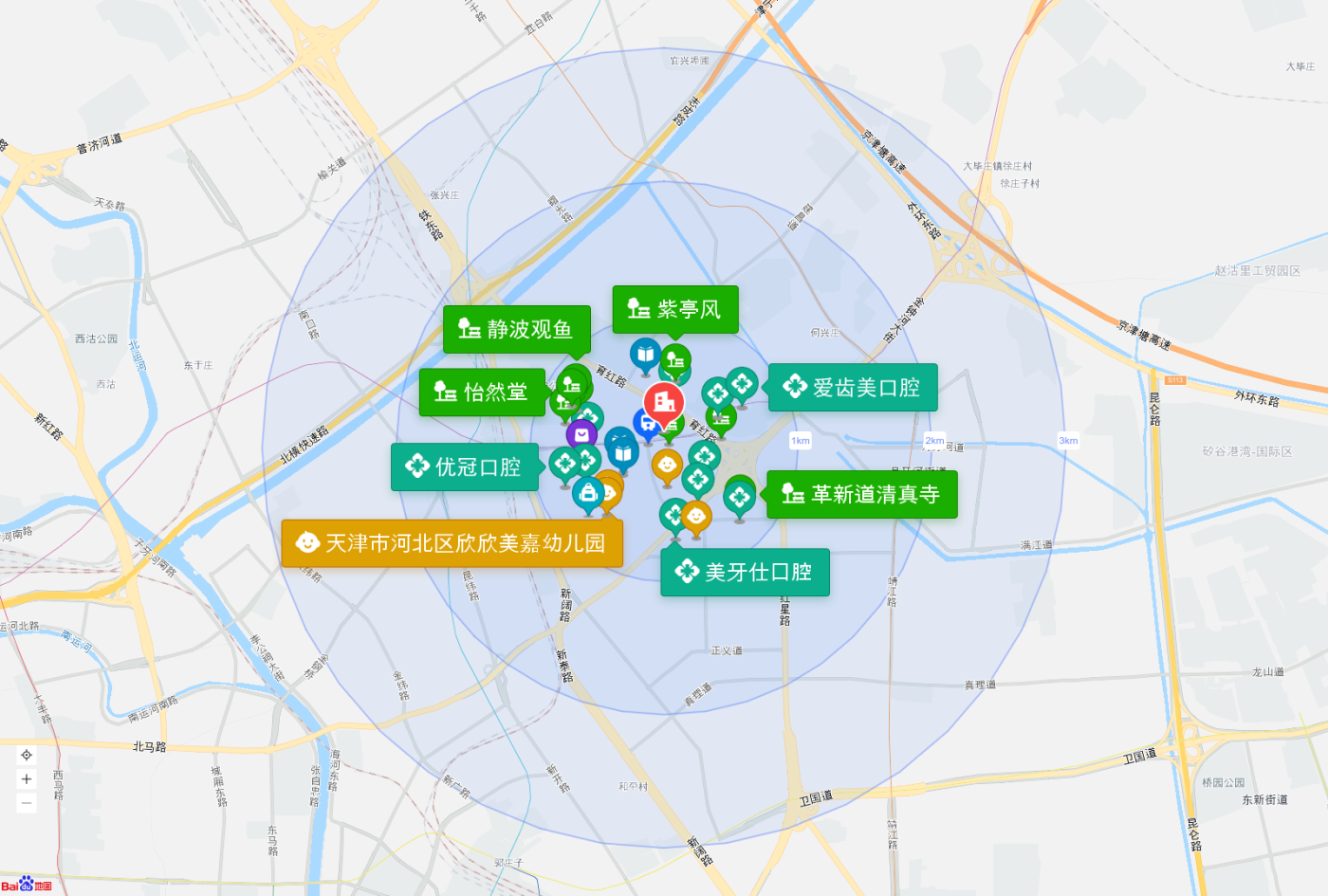This screenshot has height=896, width=1328.
Task: Tap the red center location pin
Action: pos(664,402)
